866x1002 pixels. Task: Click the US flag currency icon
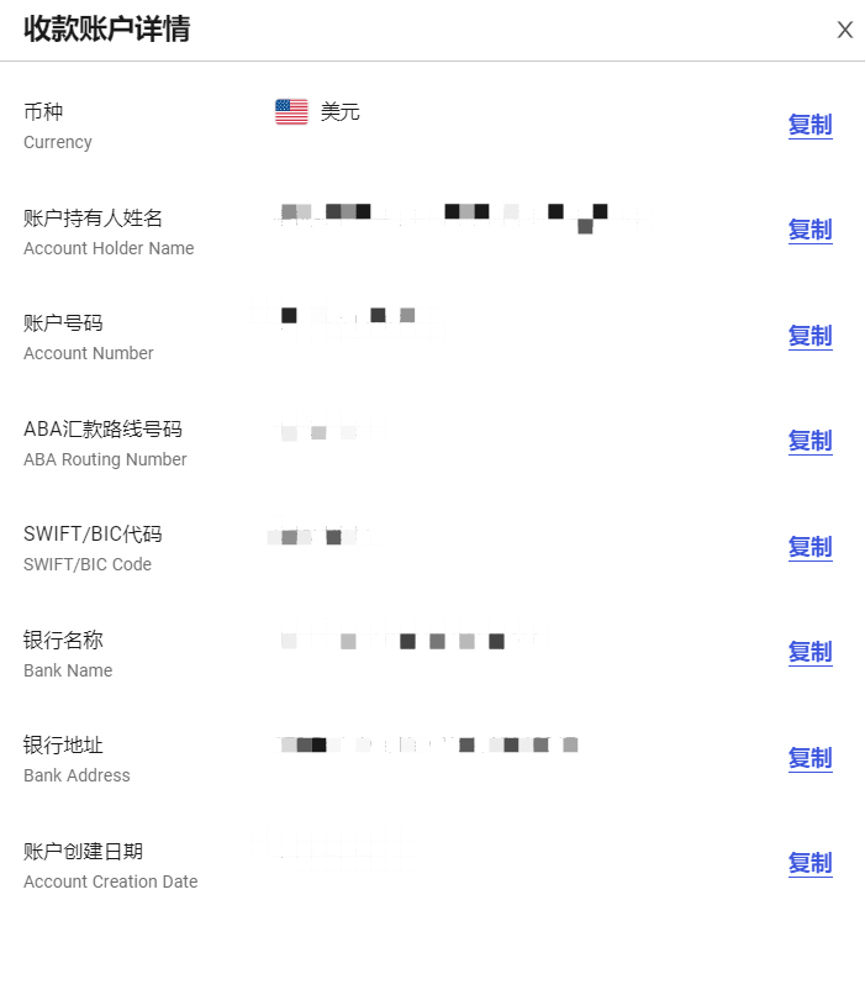click(x=291, y=111)
